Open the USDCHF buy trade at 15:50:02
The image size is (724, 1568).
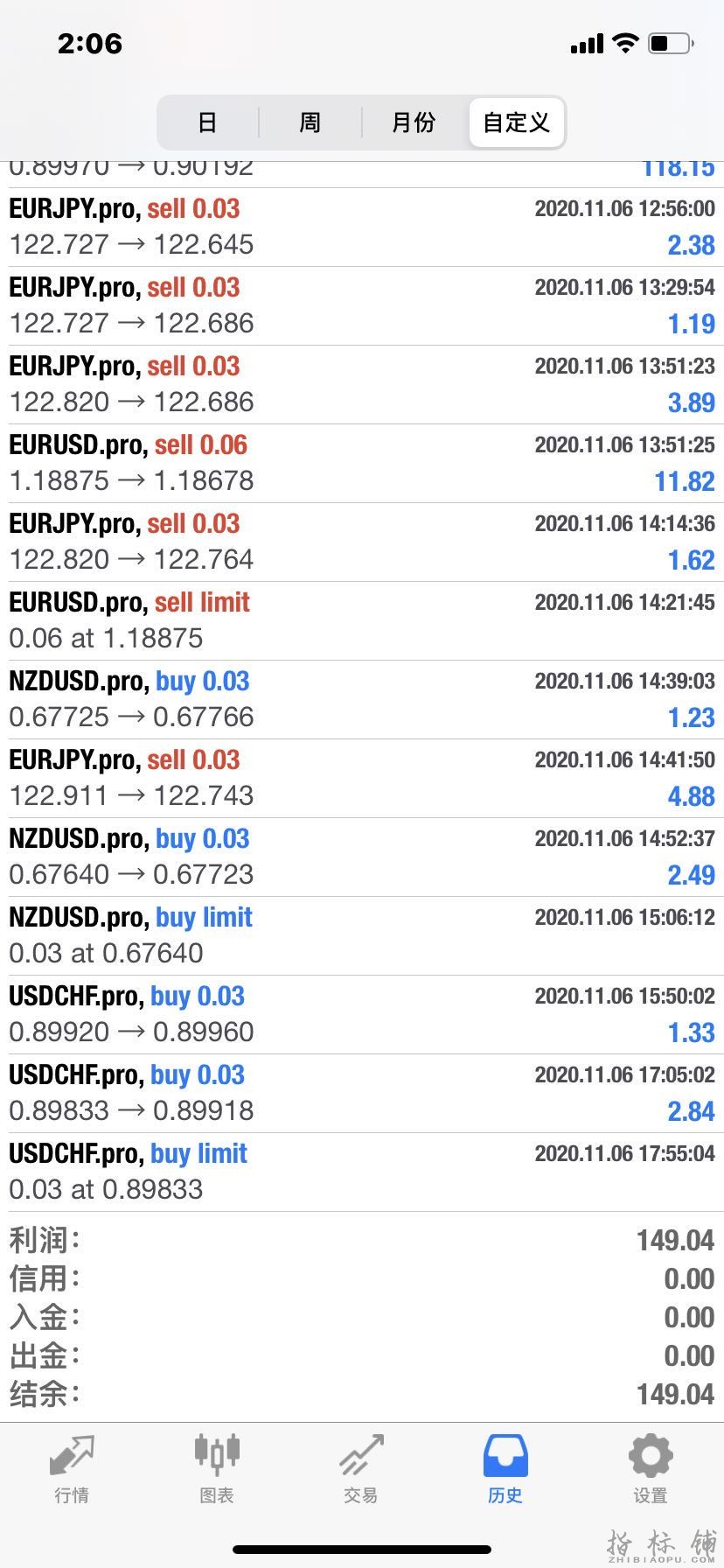pos(362,1015)
